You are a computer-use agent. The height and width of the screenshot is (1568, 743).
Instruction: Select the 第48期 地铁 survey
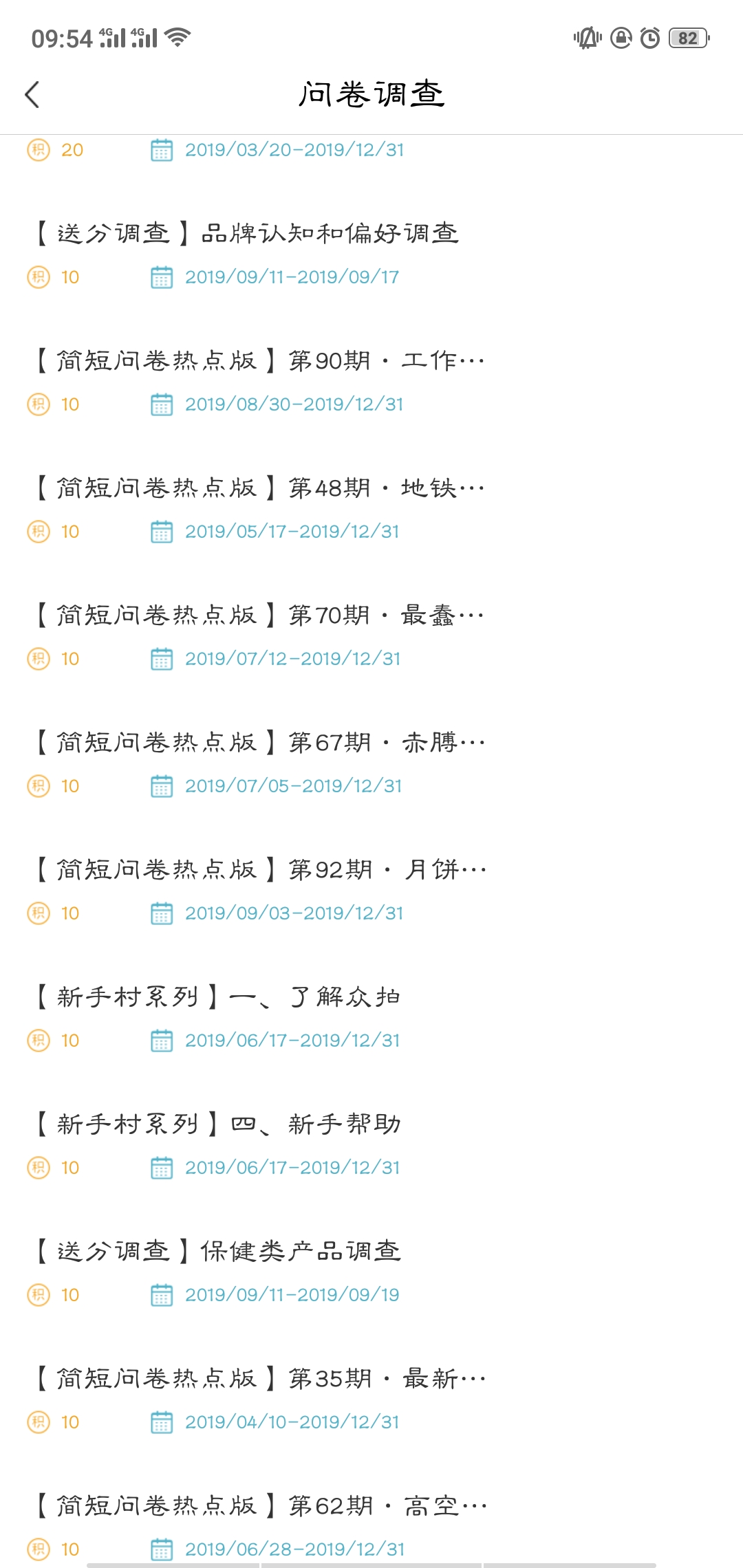pos(260,488)
